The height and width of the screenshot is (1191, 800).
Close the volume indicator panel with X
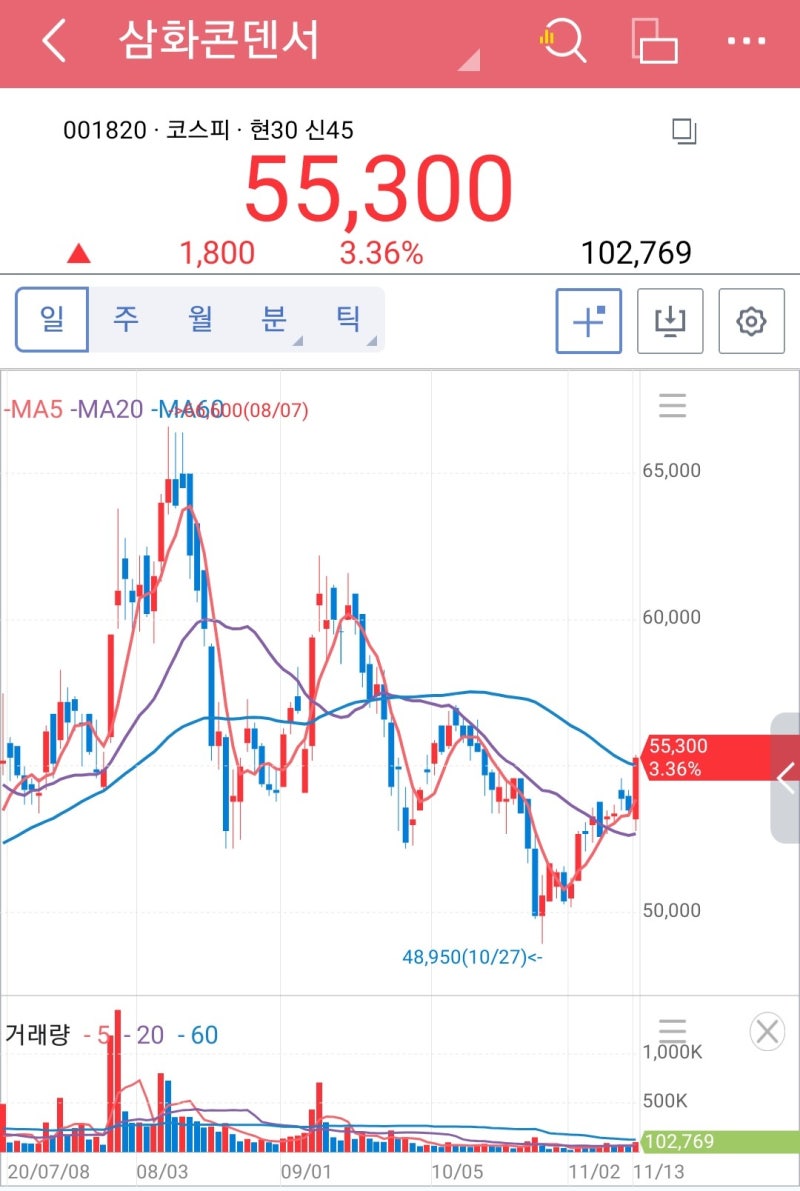[767, 1031]
